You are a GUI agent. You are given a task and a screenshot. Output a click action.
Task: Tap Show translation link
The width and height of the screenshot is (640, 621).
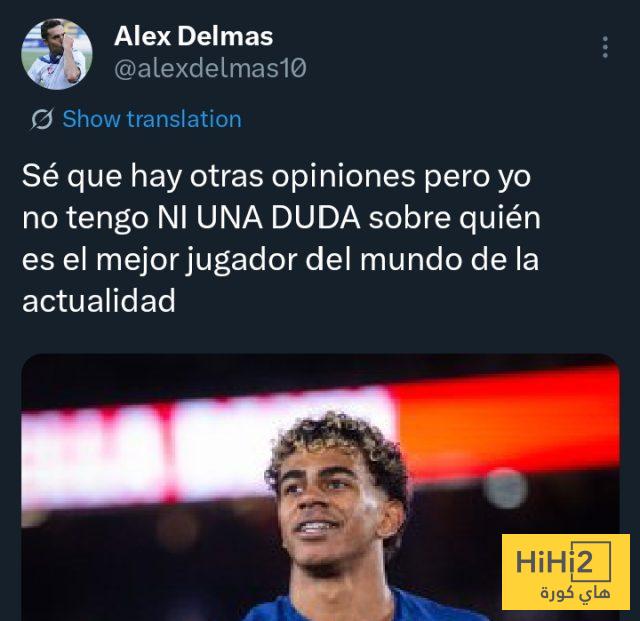151,119
